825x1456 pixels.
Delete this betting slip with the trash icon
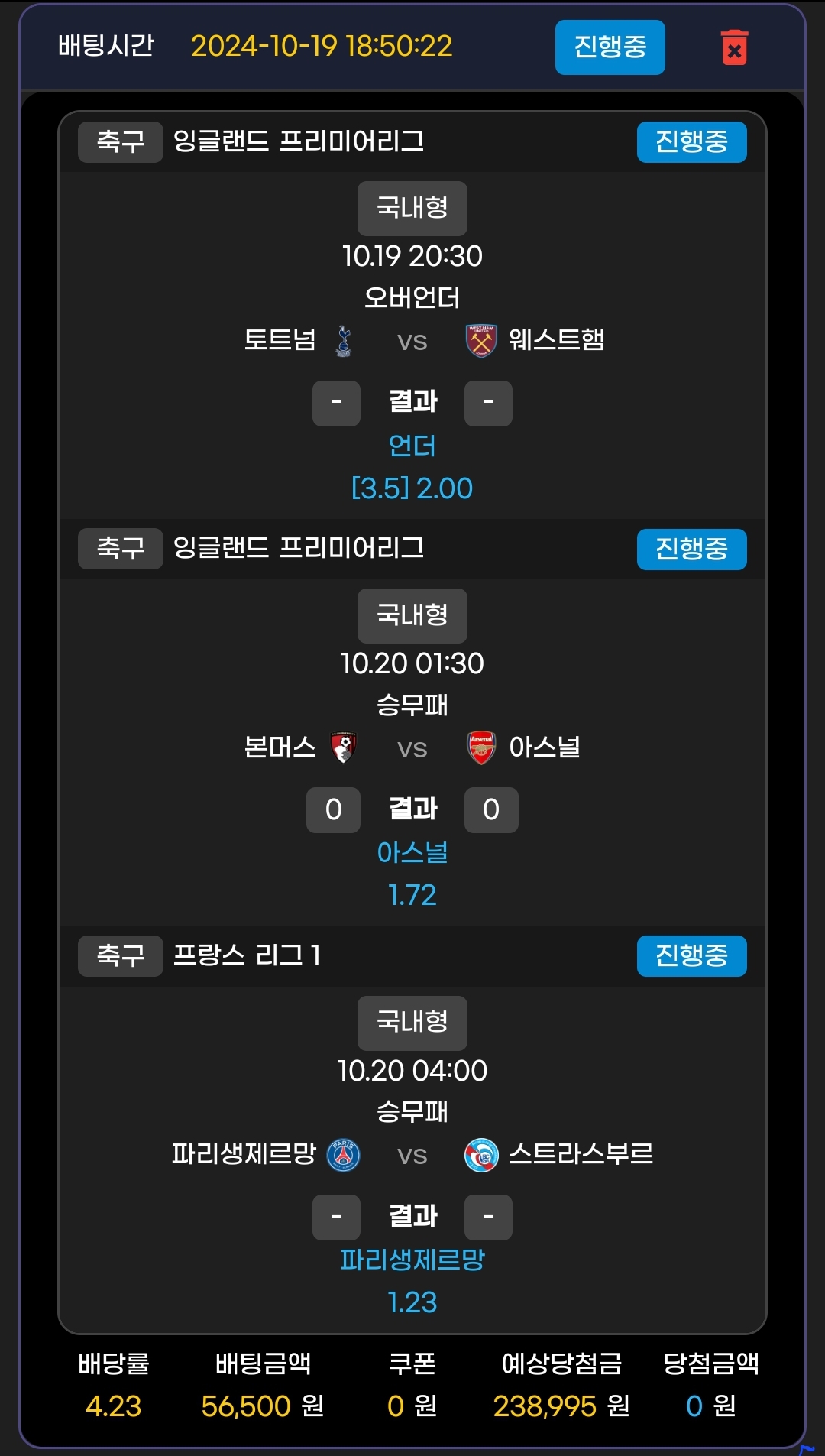[734, 47]
